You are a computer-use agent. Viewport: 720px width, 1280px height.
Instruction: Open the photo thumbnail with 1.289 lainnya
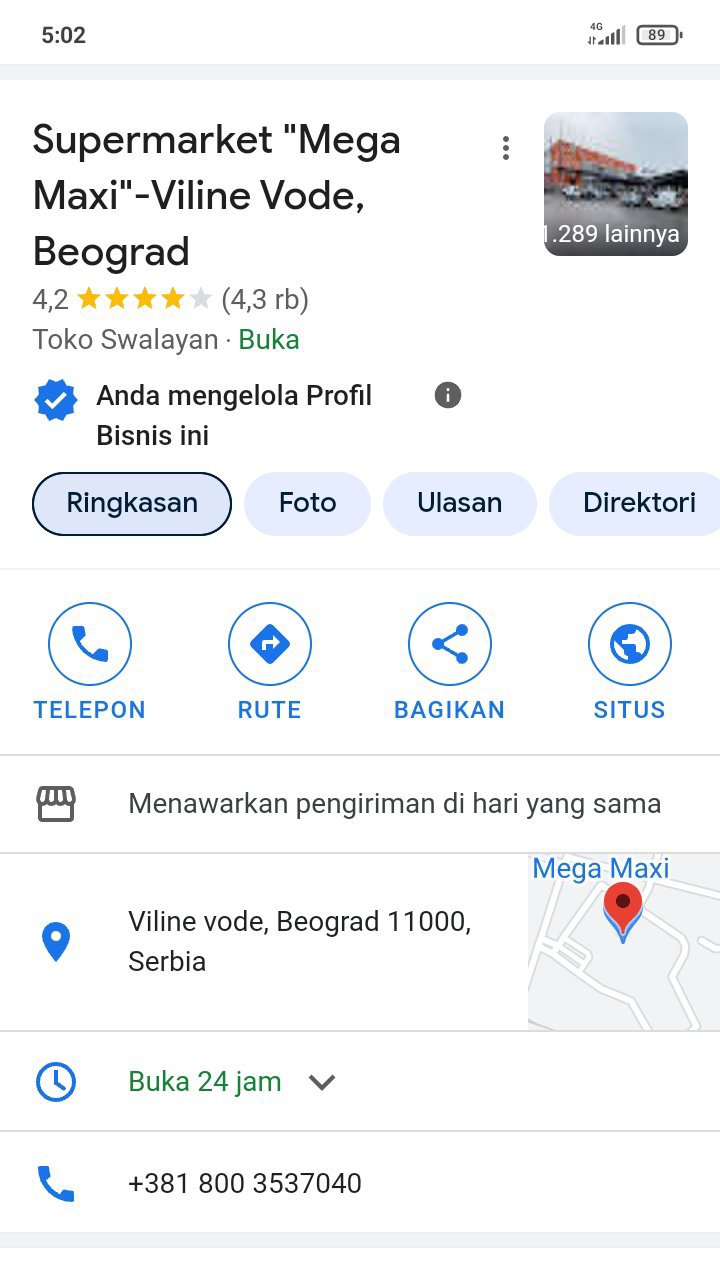click(x=616, y=184)
